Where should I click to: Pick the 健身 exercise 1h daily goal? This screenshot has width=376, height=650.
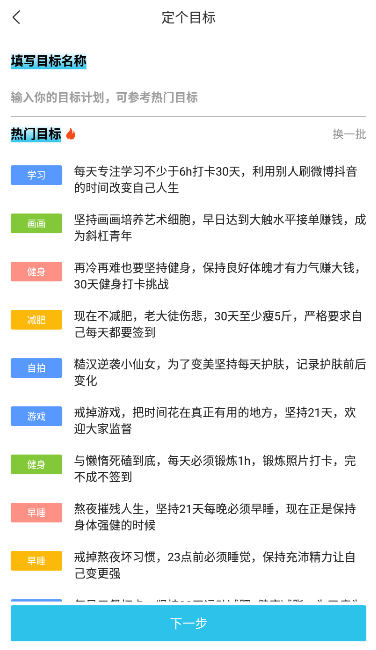(188, 468)
